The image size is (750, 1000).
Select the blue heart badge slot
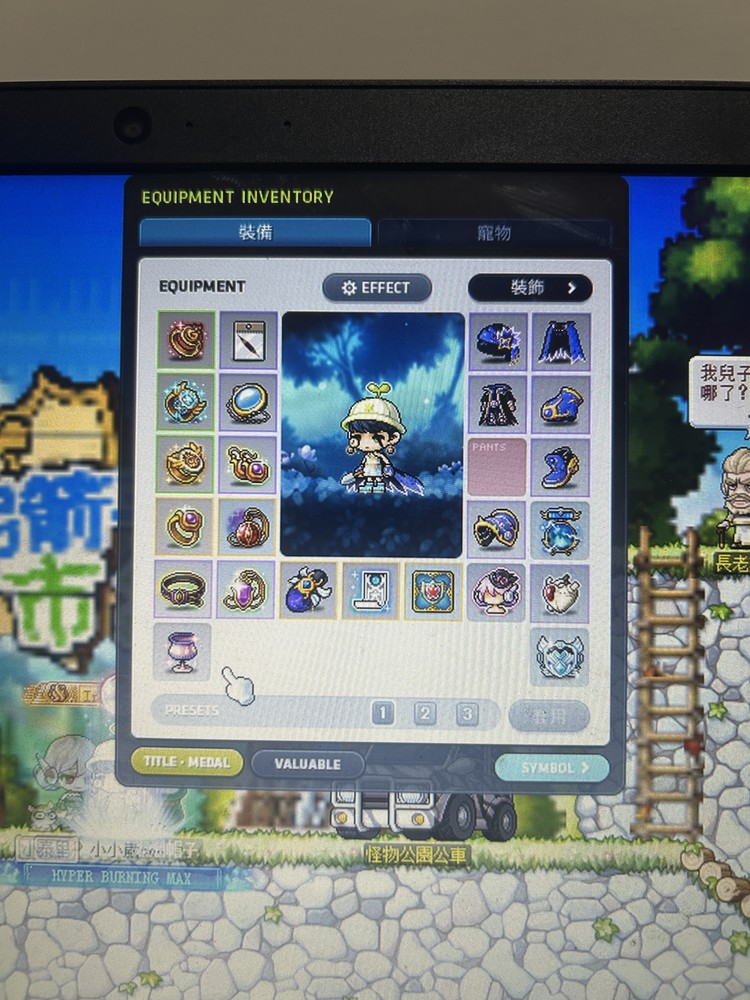pyautogui.click(x=433, y=591)
